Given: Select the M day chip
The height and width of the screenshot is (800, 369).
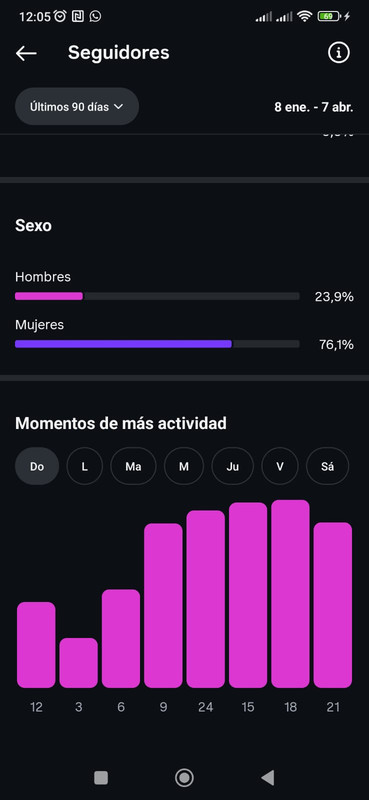Looking at the screenshot, I should tap(184, 466).
